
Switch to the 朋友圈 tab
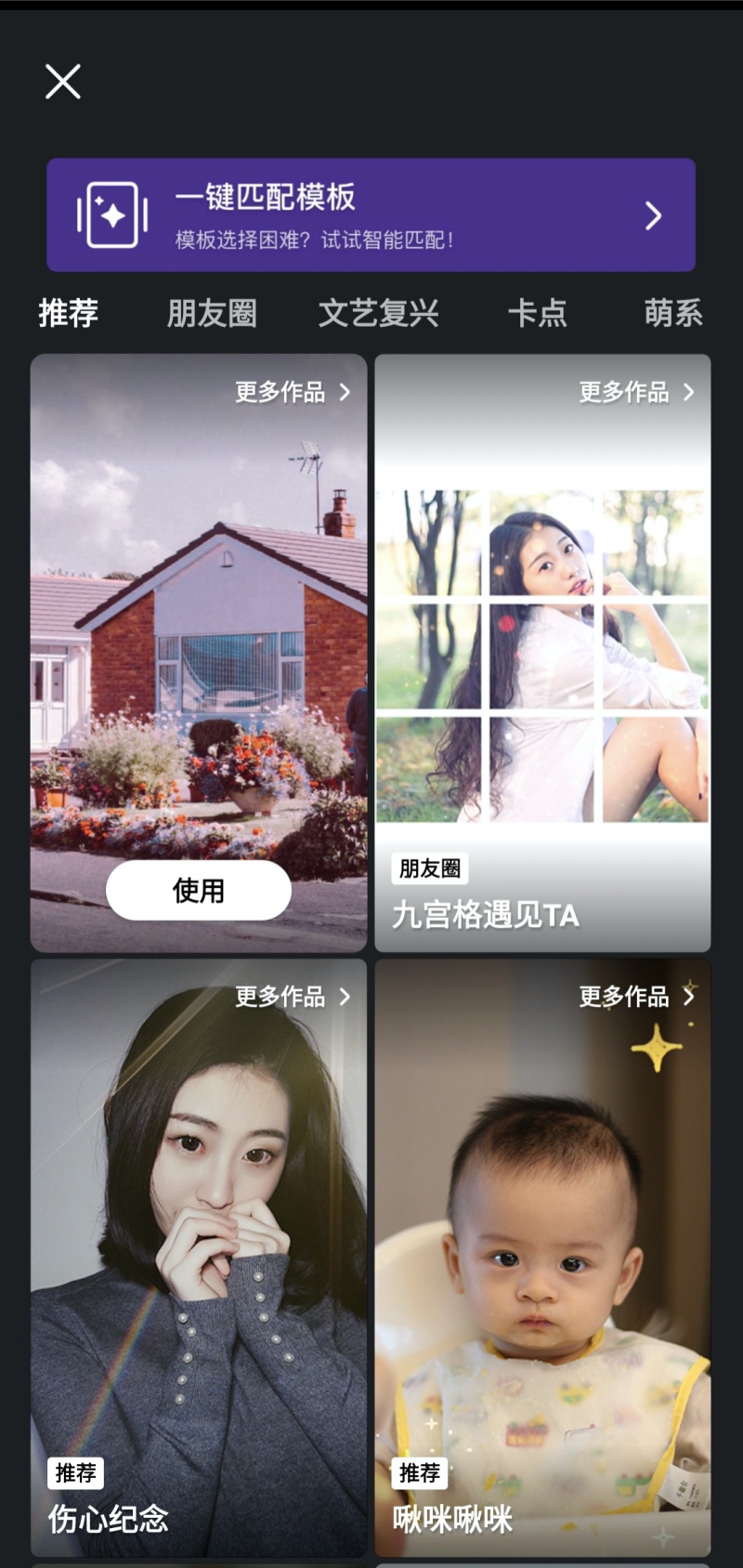(x=212, y=313)
